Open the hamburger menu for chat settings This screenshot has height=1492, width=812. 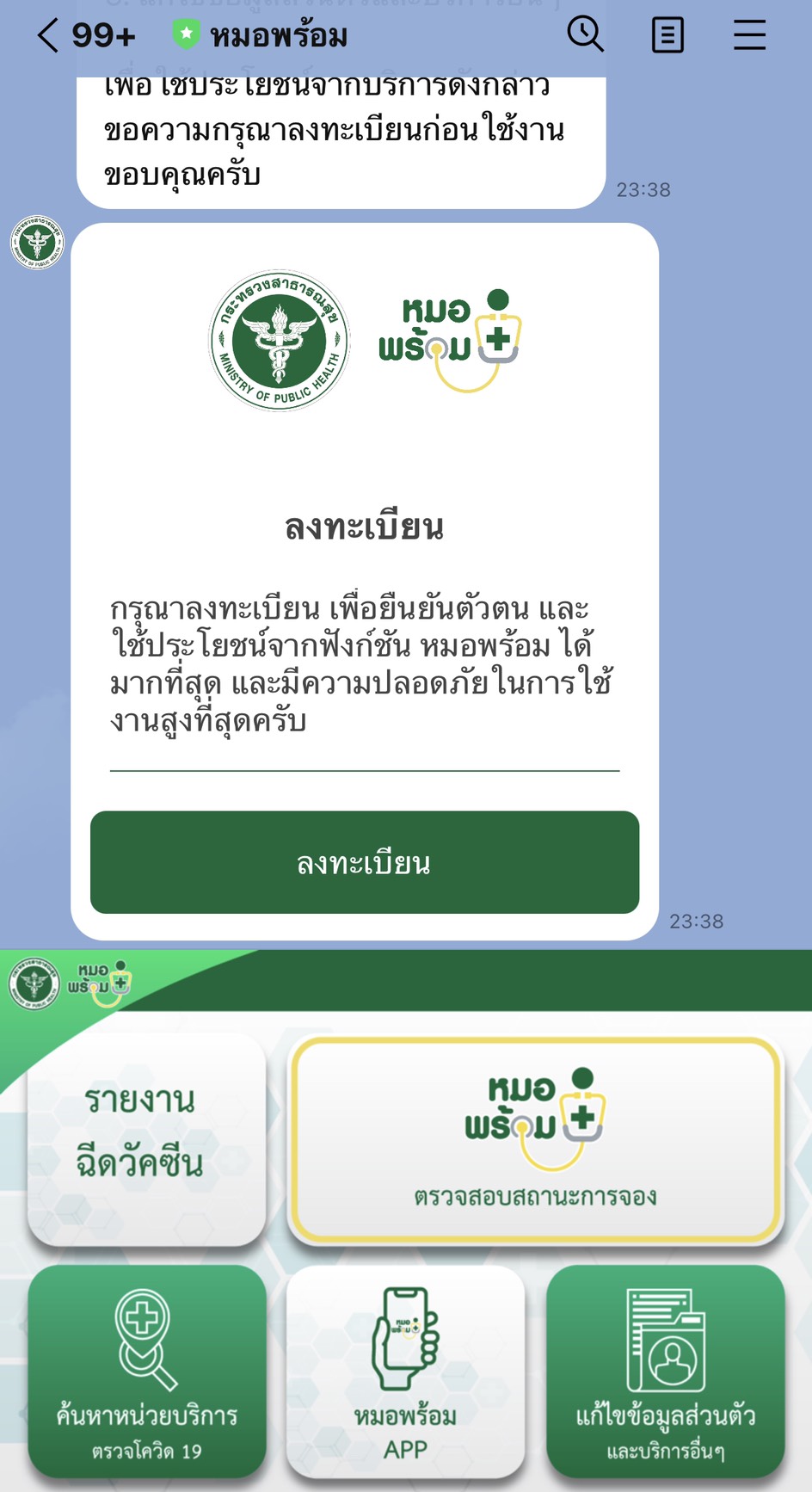tap(749, 34)
